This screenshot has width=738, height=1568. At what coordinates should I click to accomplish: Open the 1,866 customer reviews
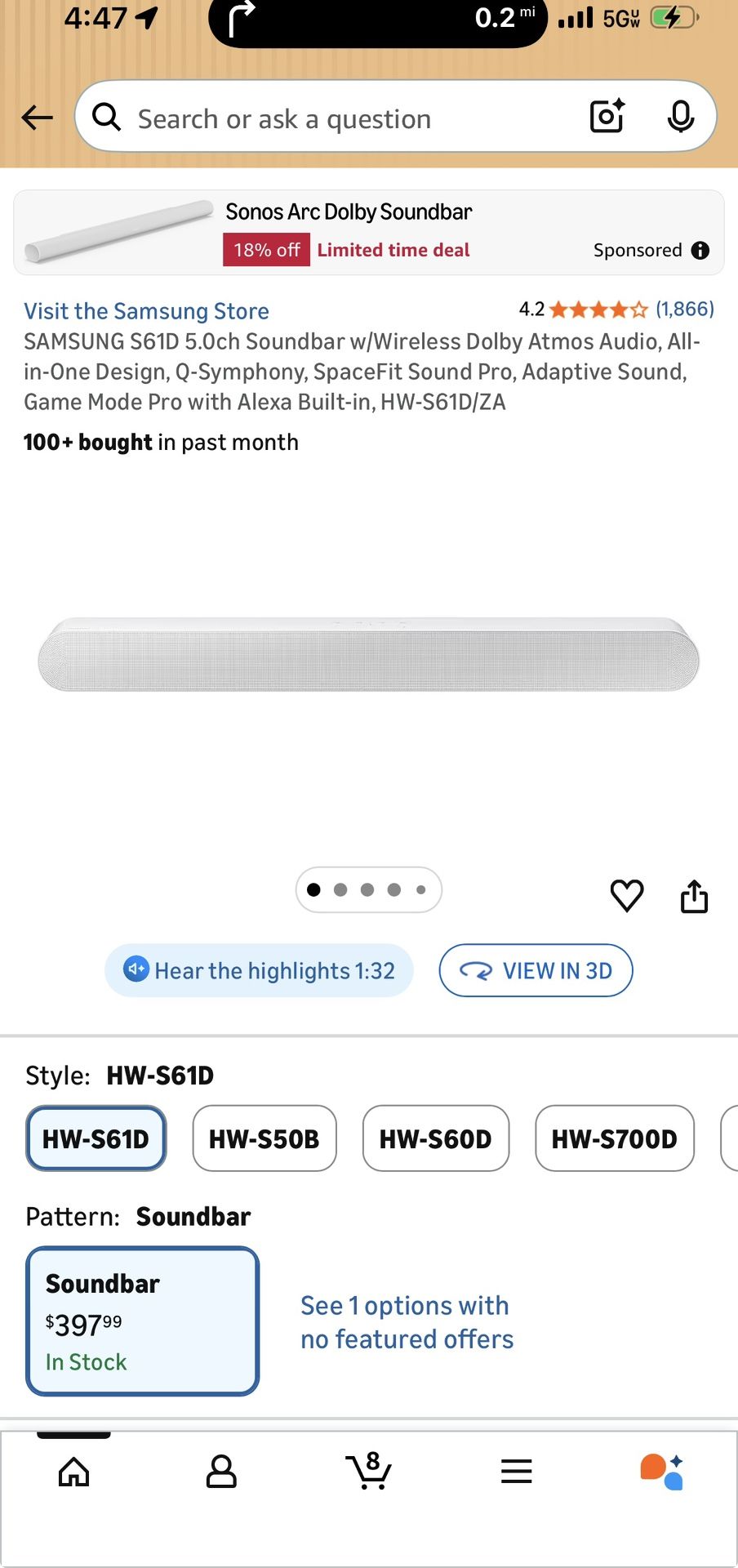tap(684, 310)
